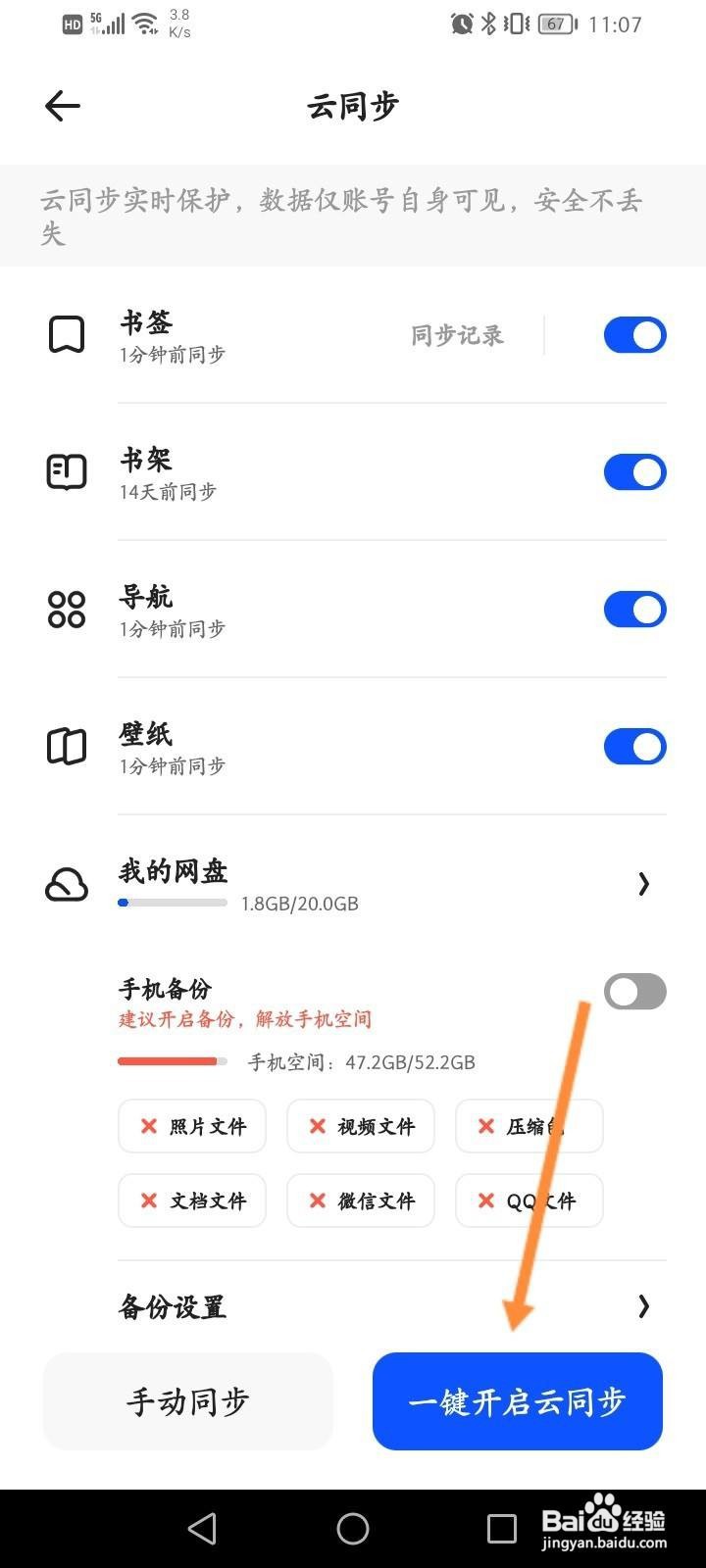Enable the 手机备份 toggle
Image resolution: width=706 pixels, height=1568 pixels.
pos(634,992)
